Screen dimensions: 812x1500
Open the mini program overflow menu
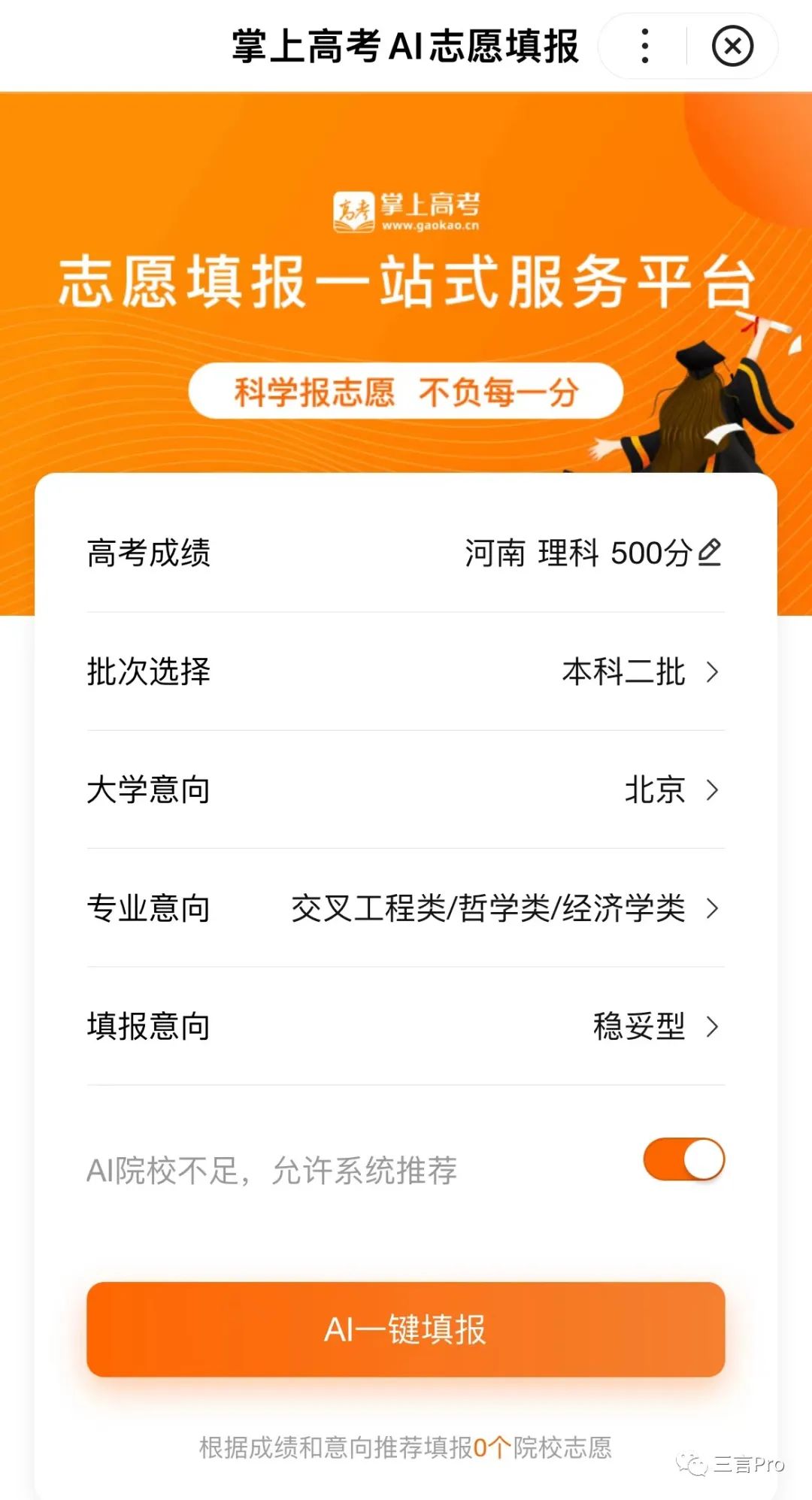644,47
